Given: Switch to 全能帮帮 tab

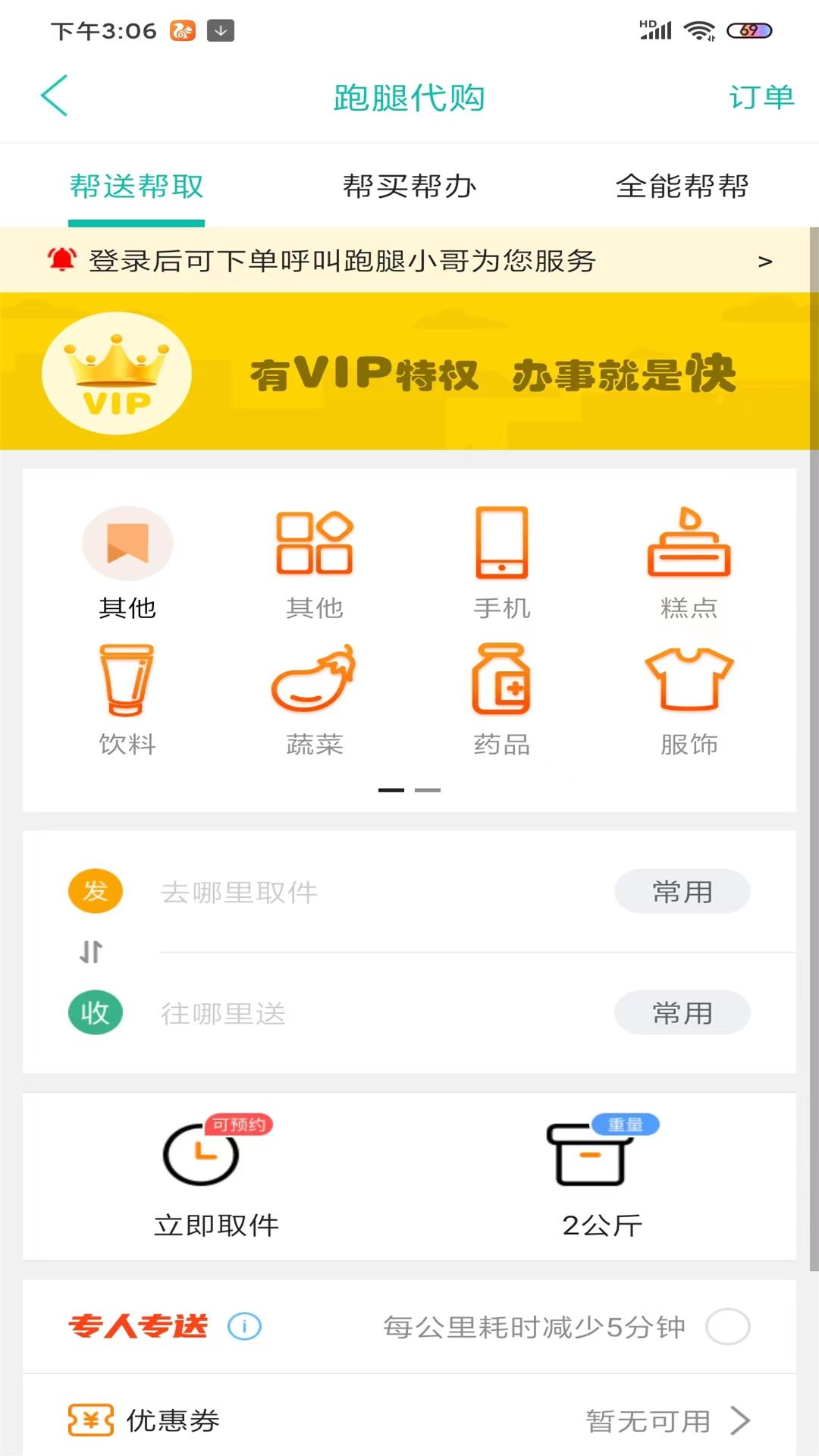Looking at the screenshot, I should tap(681, 187).
